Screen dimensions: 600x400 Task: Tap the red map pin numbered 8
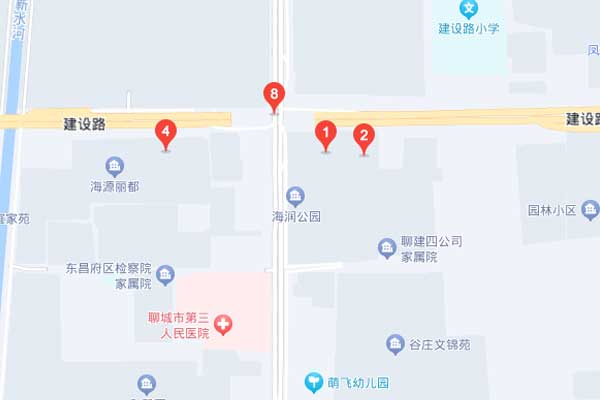(x=275, y=96)
